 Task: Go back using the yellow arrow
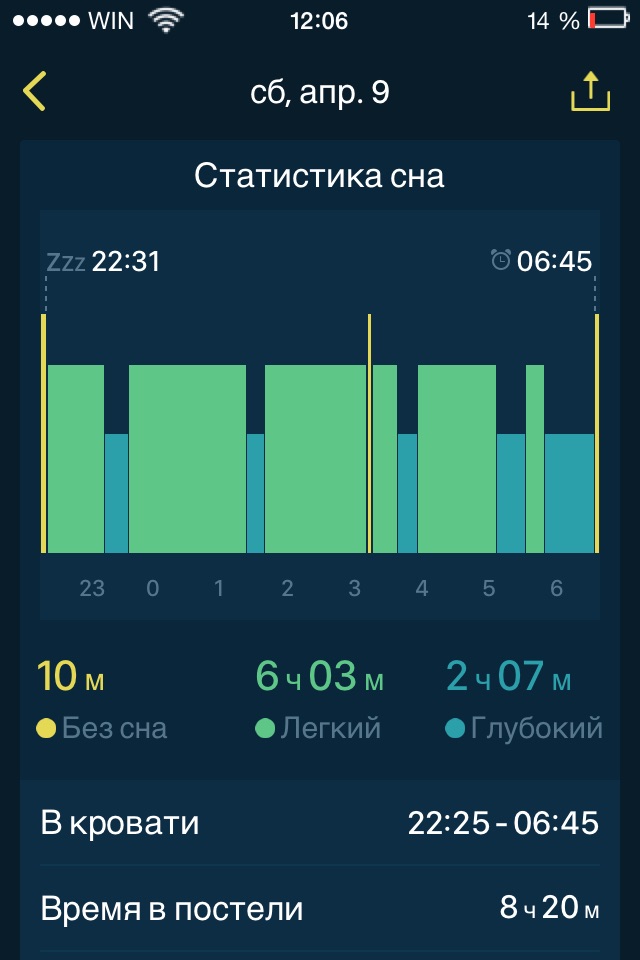click(x=35, y=92)
